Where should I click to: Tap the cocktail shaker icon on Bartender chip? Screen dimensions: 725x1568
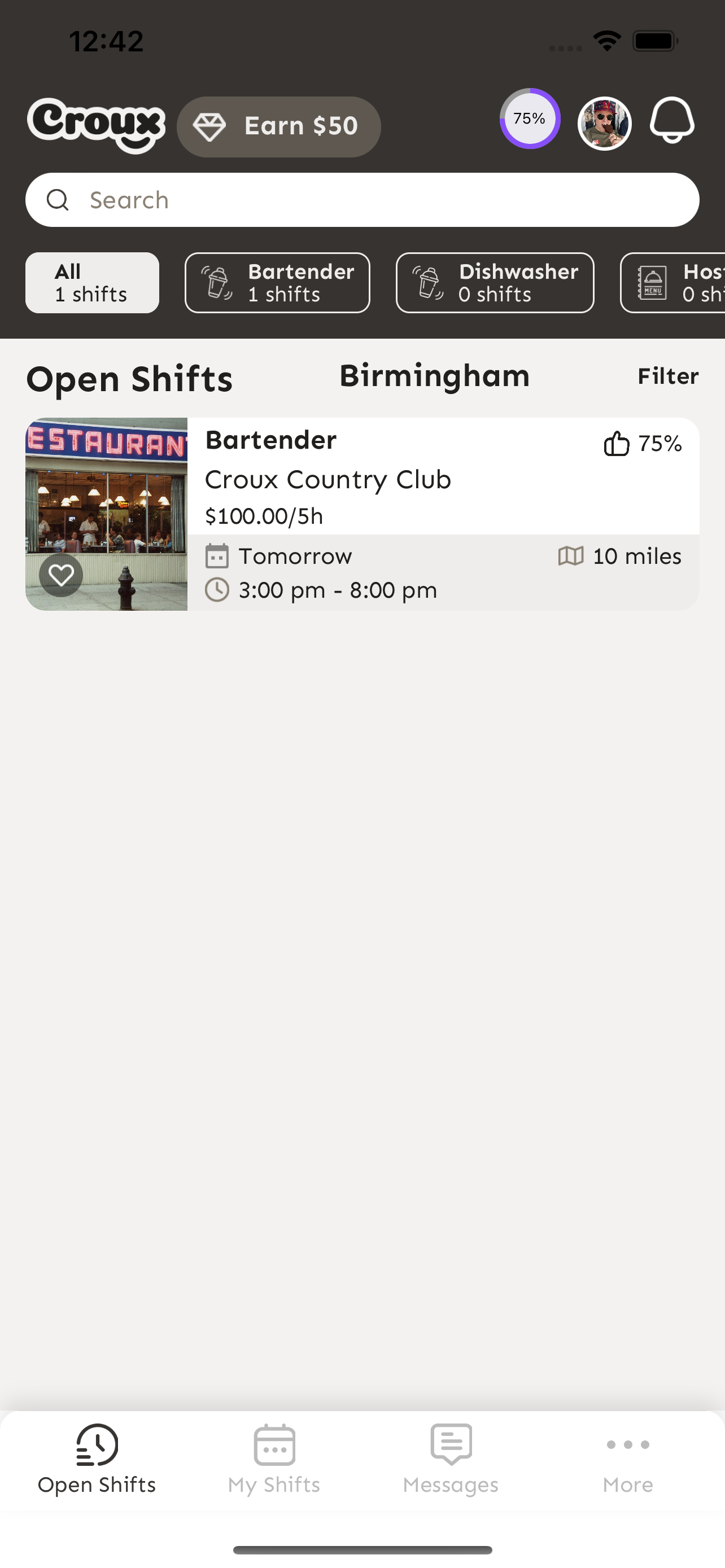coord(216,282)
